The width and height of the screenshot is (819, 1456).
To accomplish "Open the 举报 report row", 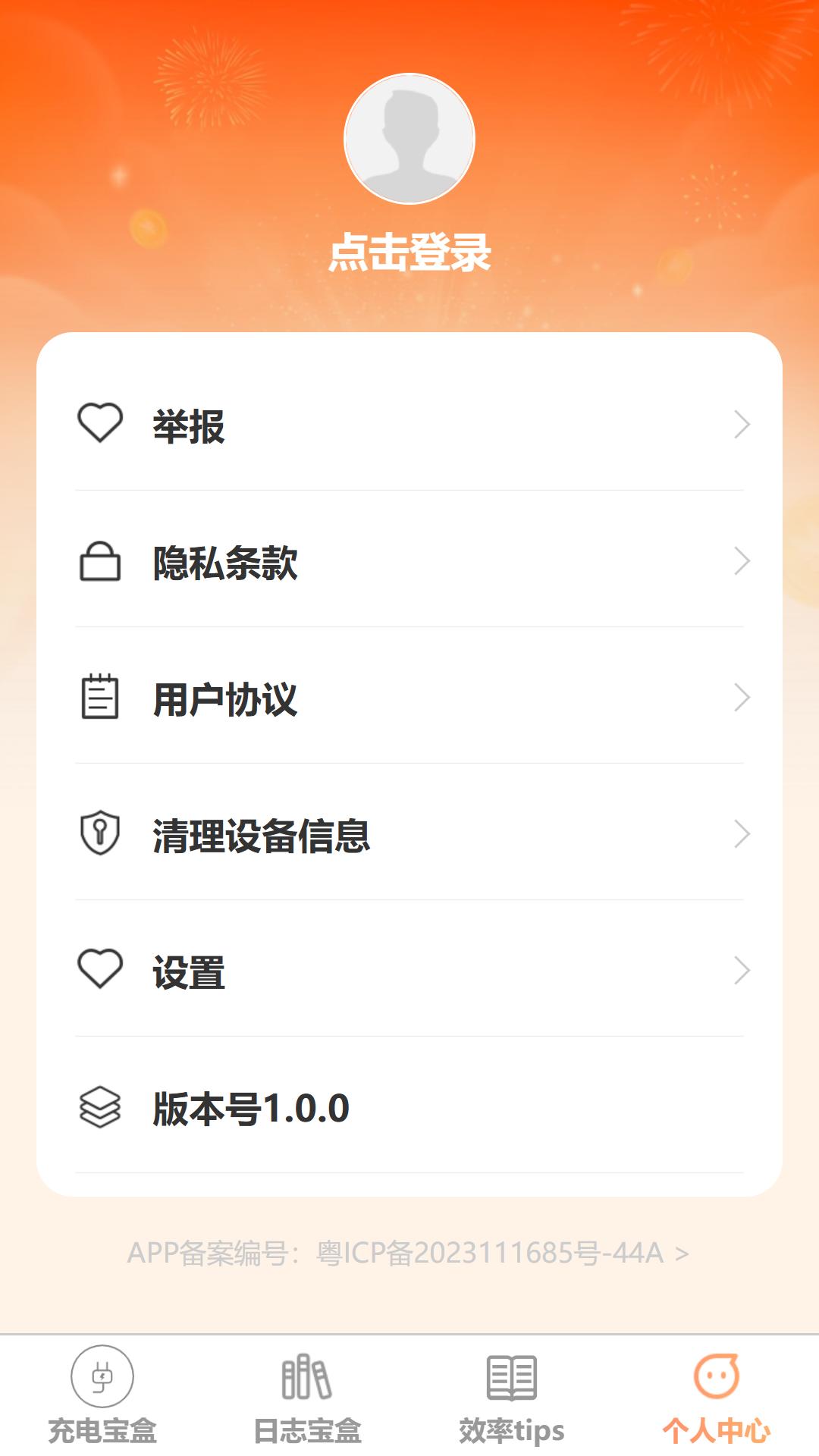I will click(x=409, y=425).
